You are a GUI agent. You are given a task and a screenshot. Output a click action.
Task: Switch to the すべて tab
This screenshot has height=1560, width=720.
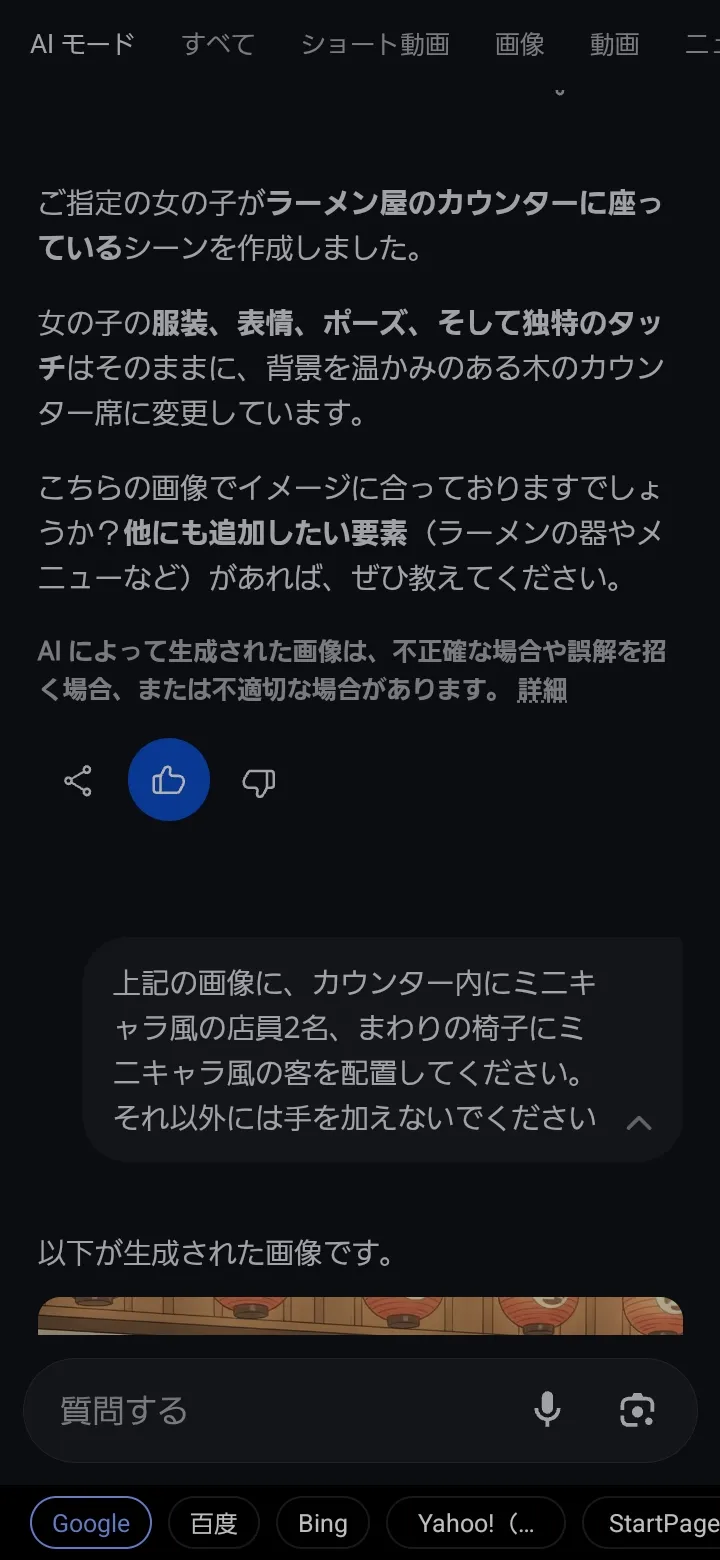[218, 44]
